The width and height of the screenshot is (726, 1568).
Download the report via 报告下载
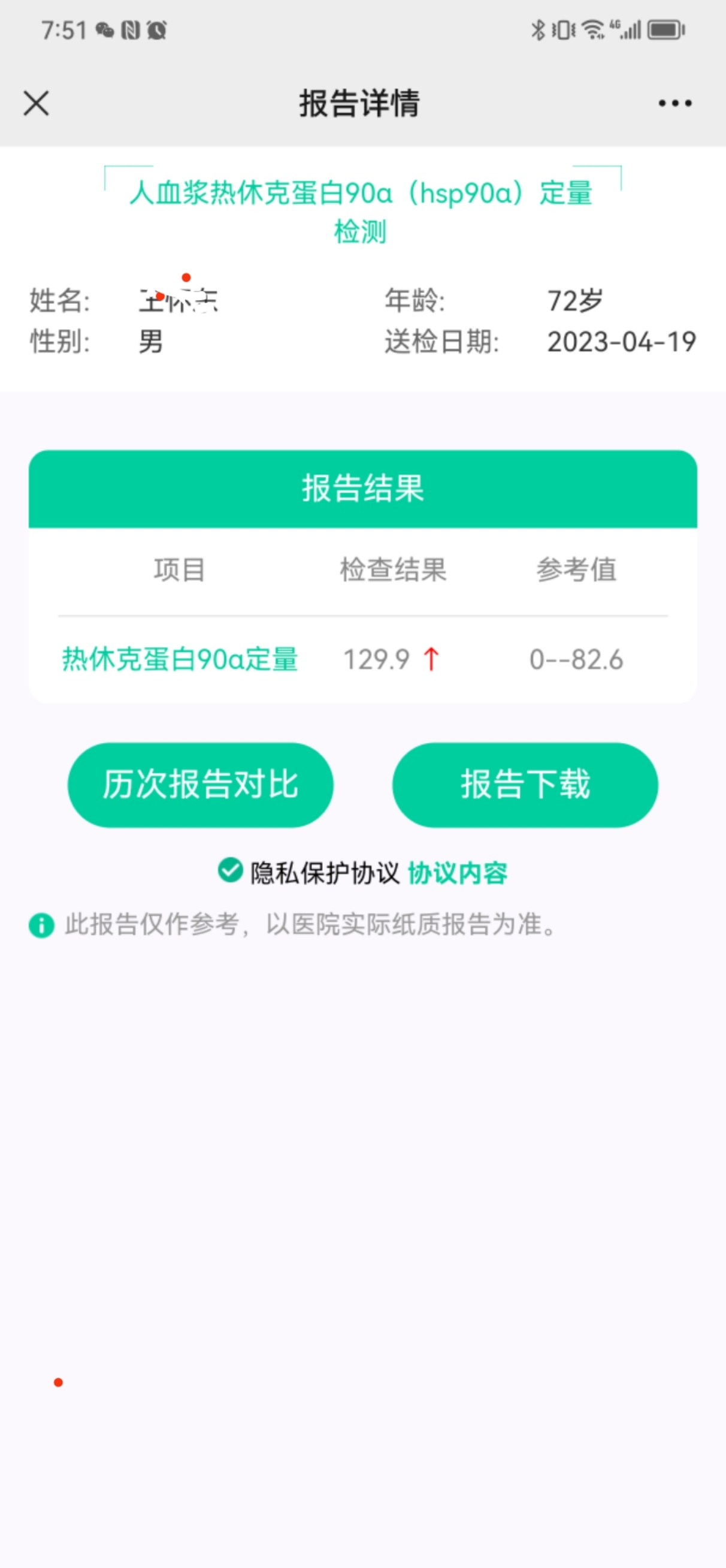coord(525,785)
